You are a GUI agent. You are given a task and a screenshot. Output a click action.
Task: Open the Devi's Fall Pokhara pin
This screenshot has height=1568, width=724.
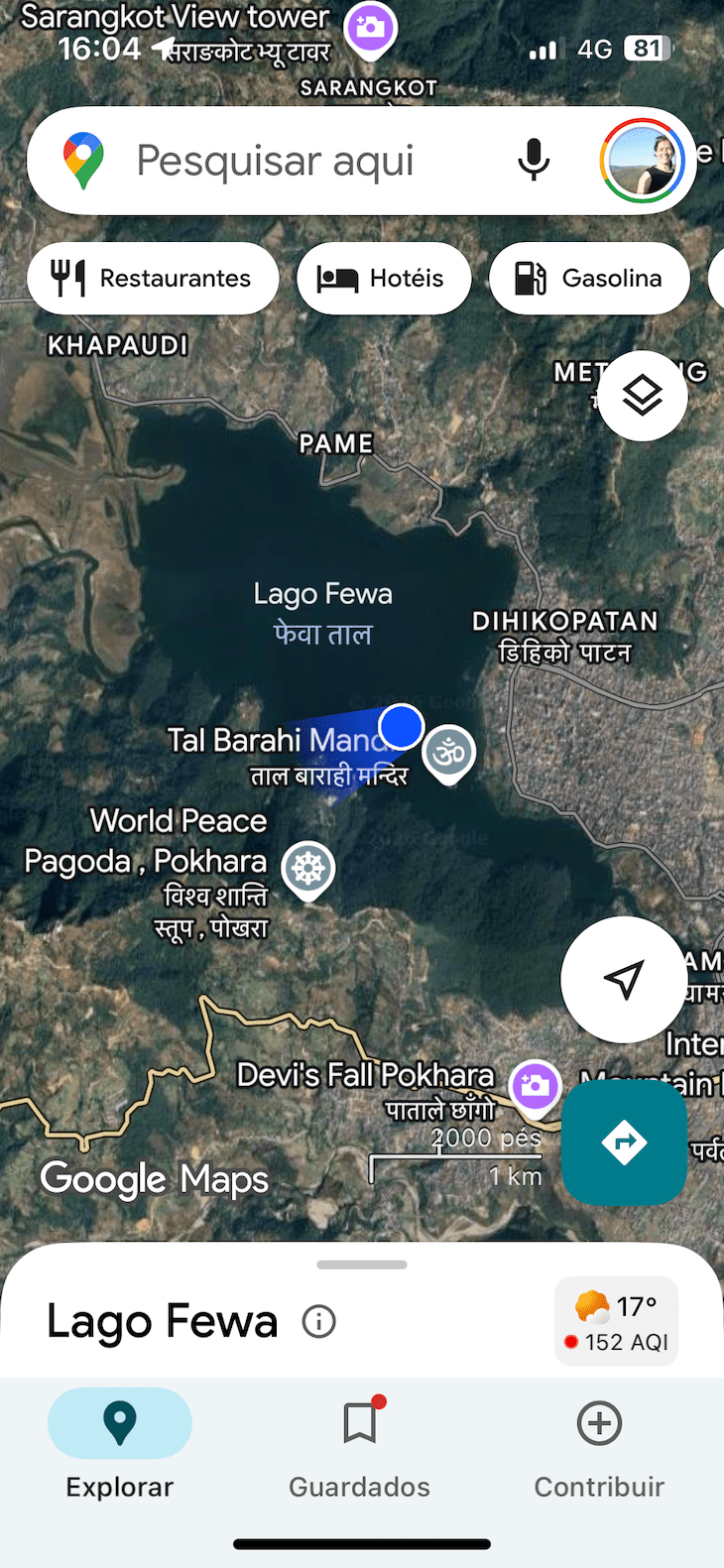[x=535, y=1085]
